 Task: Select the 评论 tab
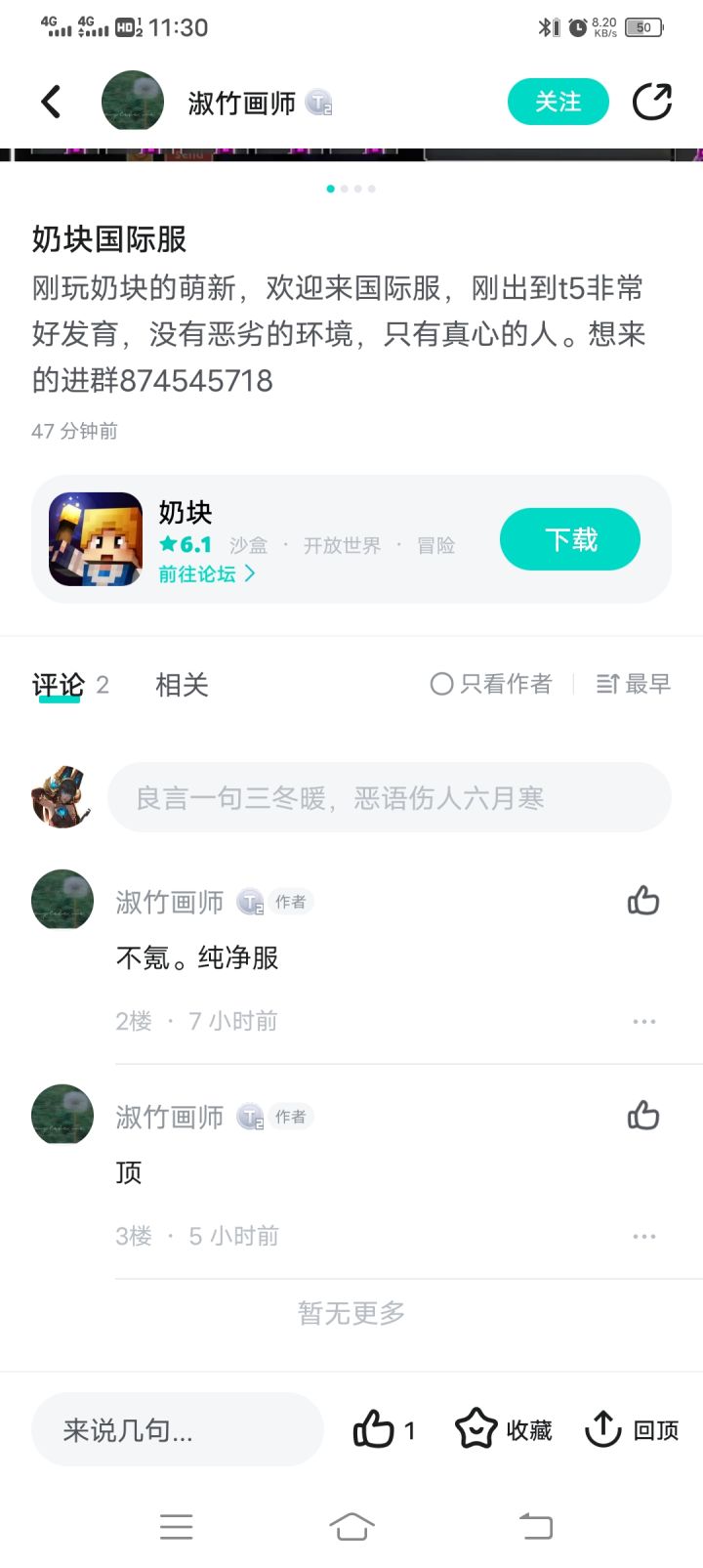point(59,685)
